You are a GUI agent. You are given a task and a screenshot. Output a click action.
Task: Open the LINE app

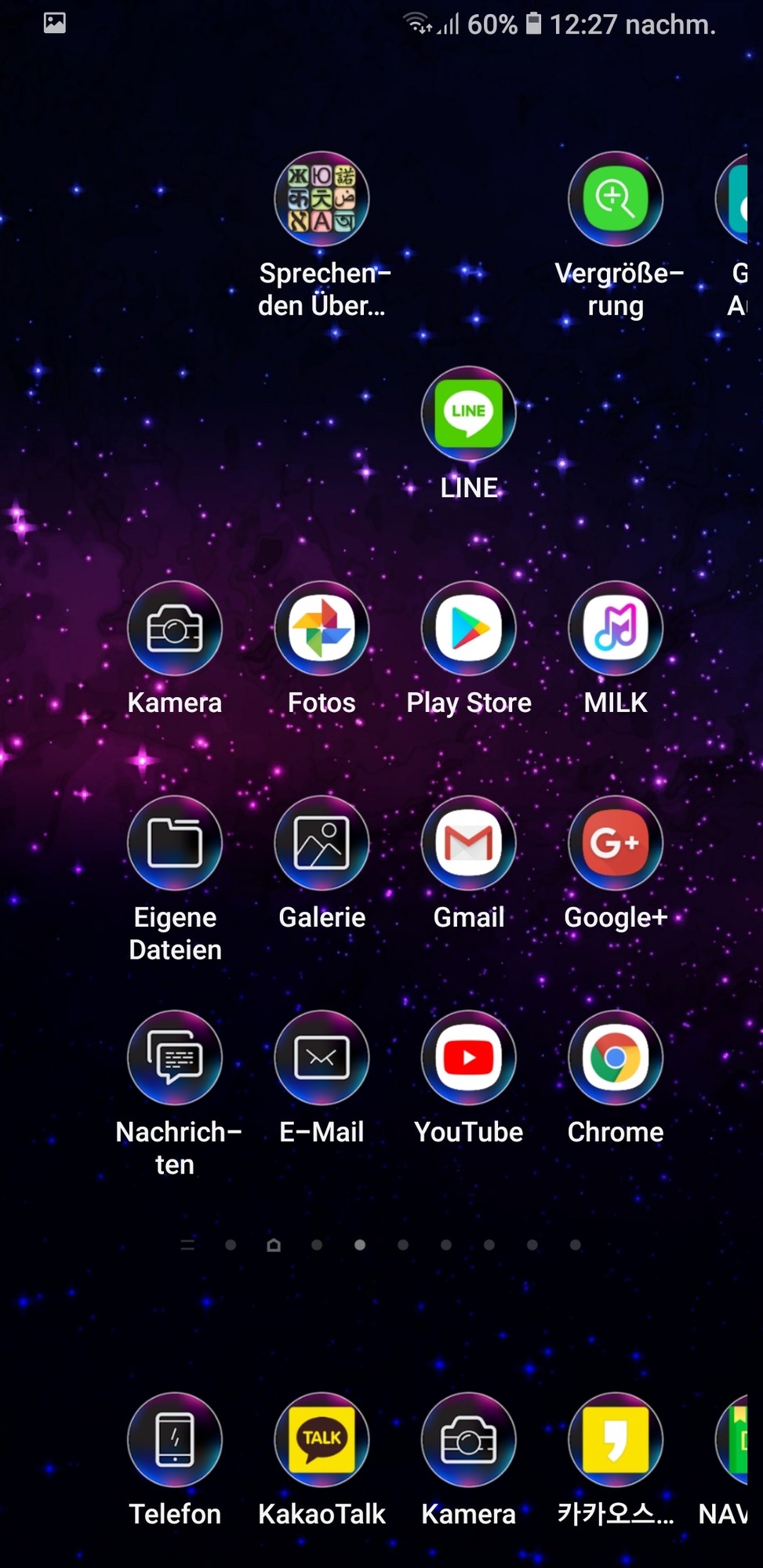coord(468,413)
